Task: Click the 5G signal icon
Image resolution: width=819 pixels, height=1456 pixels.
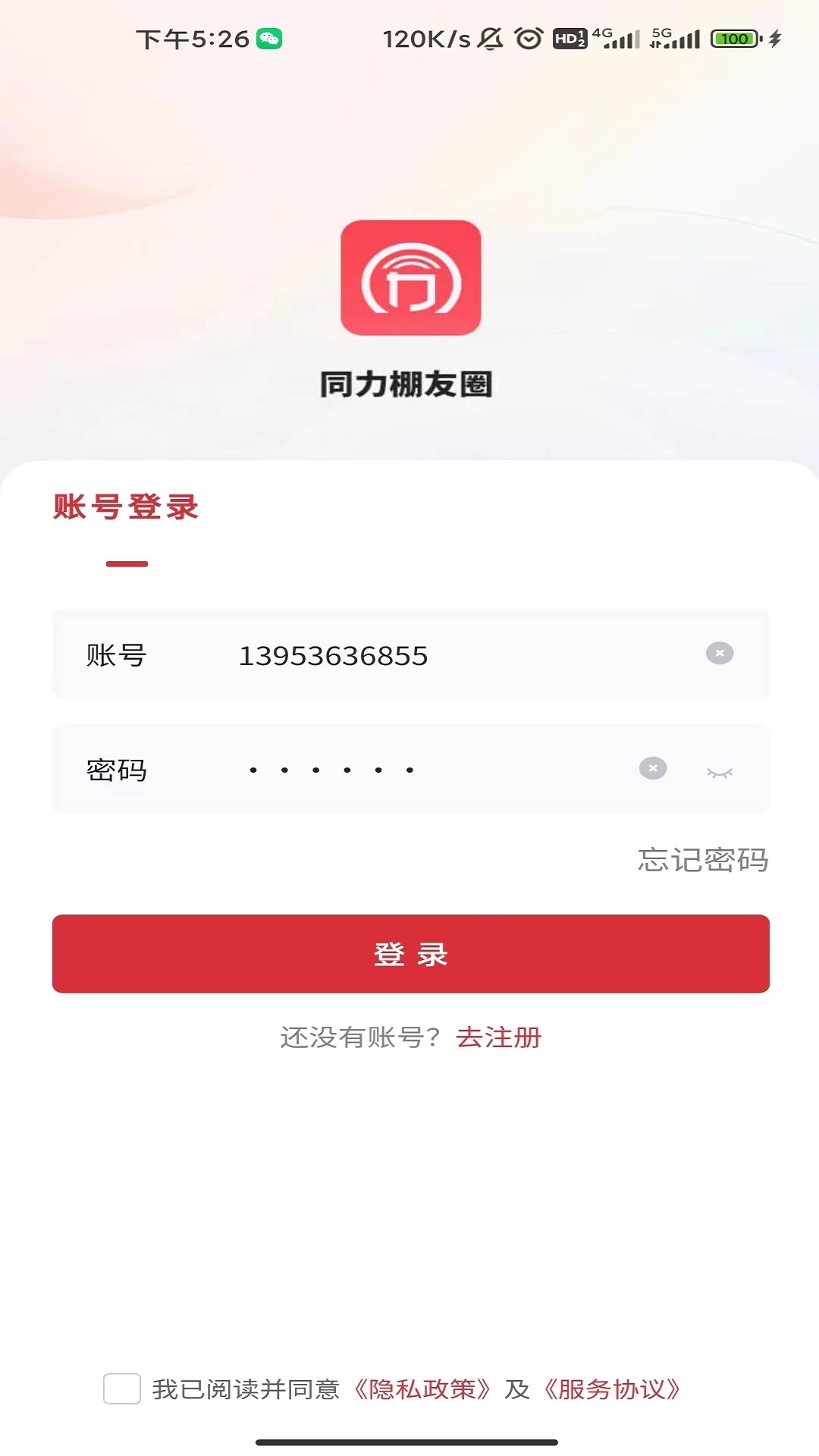Action: tap(675, 37)
